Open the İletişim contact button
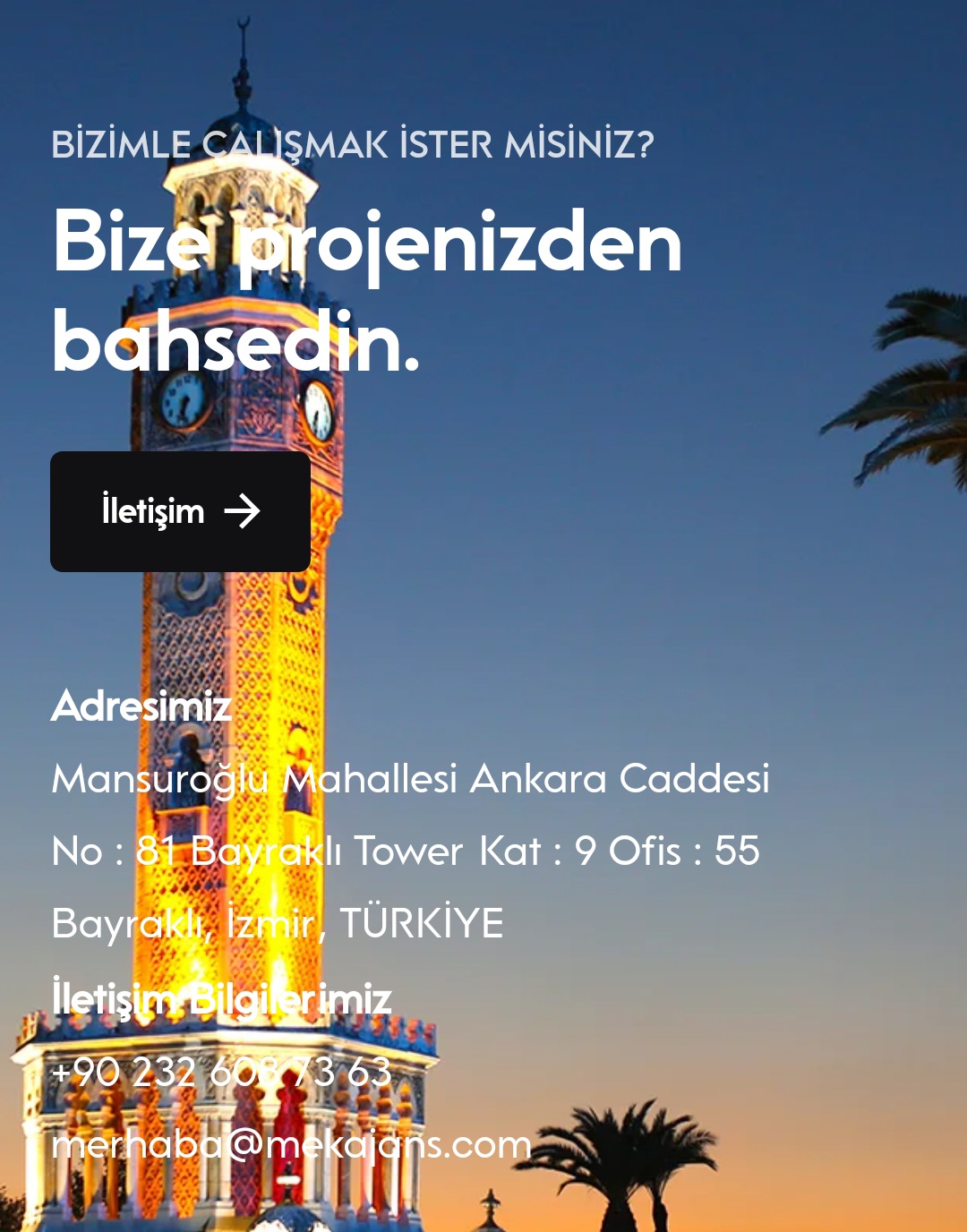The height and width of the screenshot is (1232, 967). click(x=180, y=511)
